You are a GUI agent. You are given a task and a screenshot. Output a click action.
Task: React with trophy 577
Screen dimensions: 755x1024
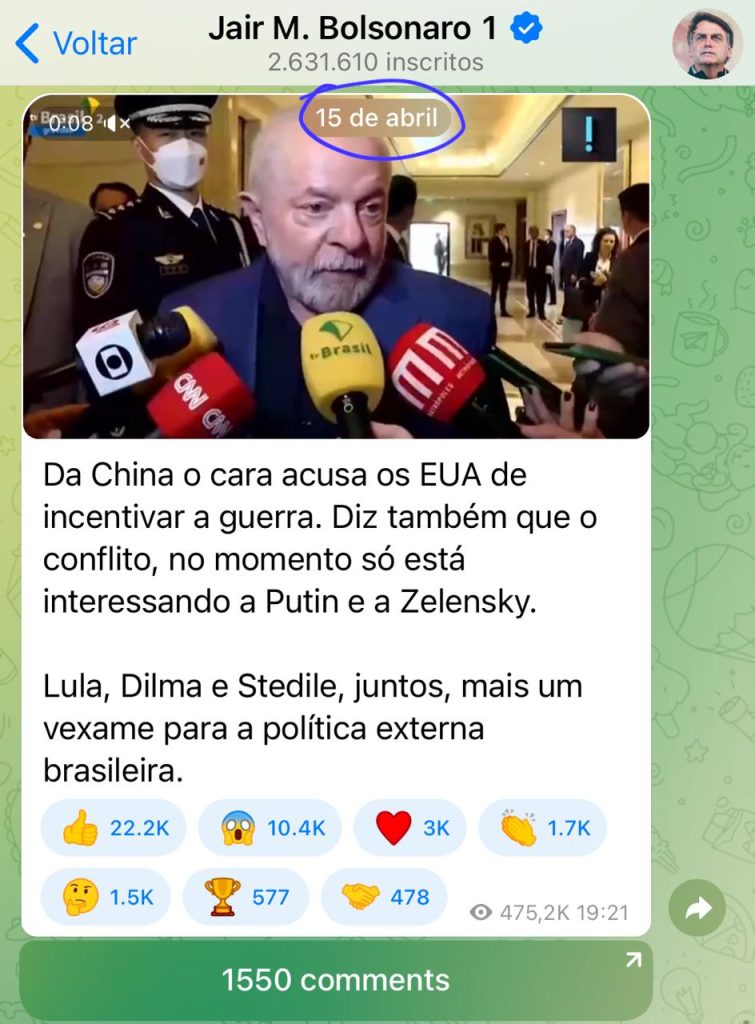(x=244, y=897)
